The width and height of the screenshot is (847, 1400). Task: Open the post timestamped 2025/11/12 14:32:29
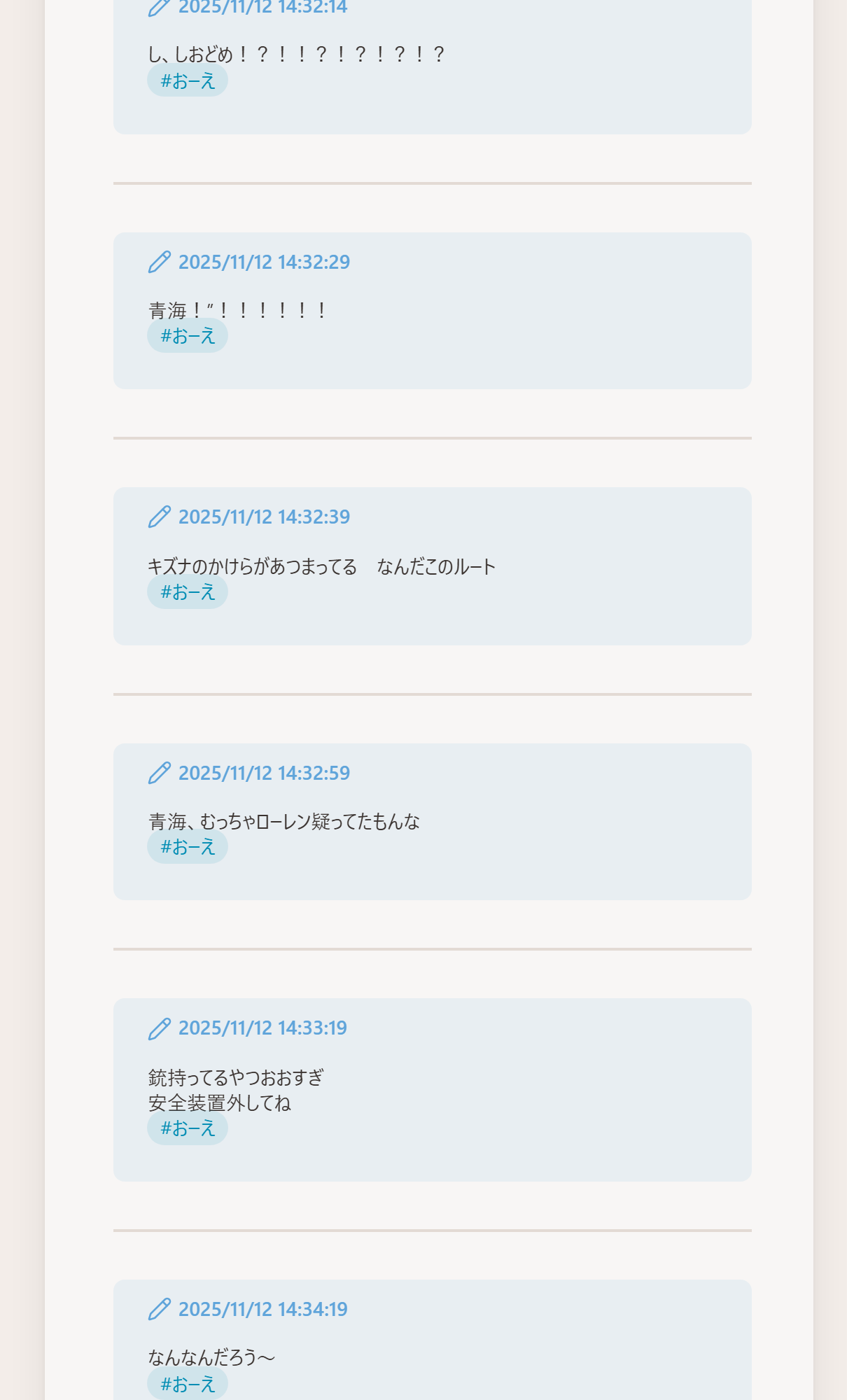click(x=263, y=262)
